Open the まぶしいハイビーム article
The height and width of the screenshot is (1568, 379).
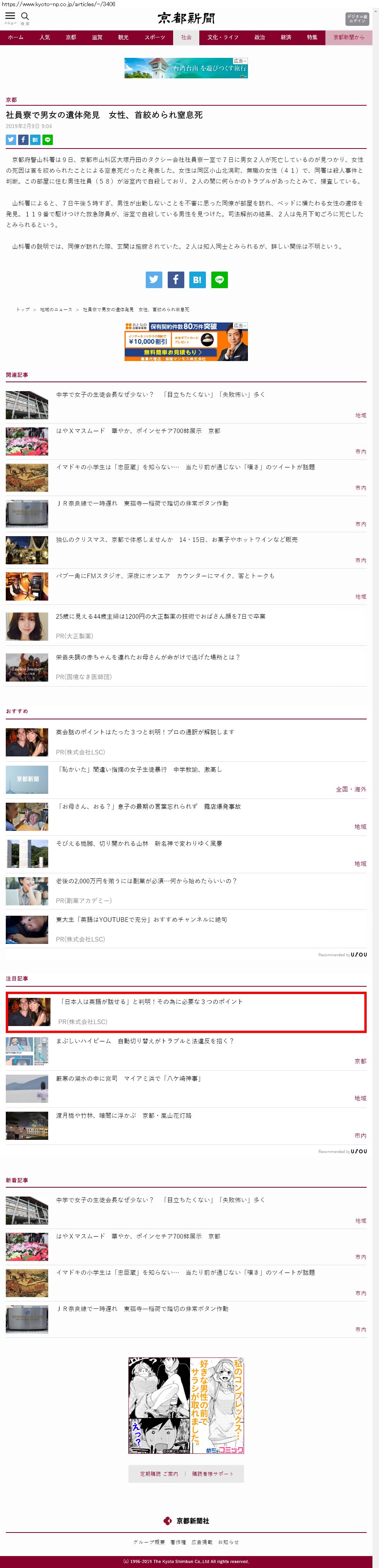(x=145, y=1040)
